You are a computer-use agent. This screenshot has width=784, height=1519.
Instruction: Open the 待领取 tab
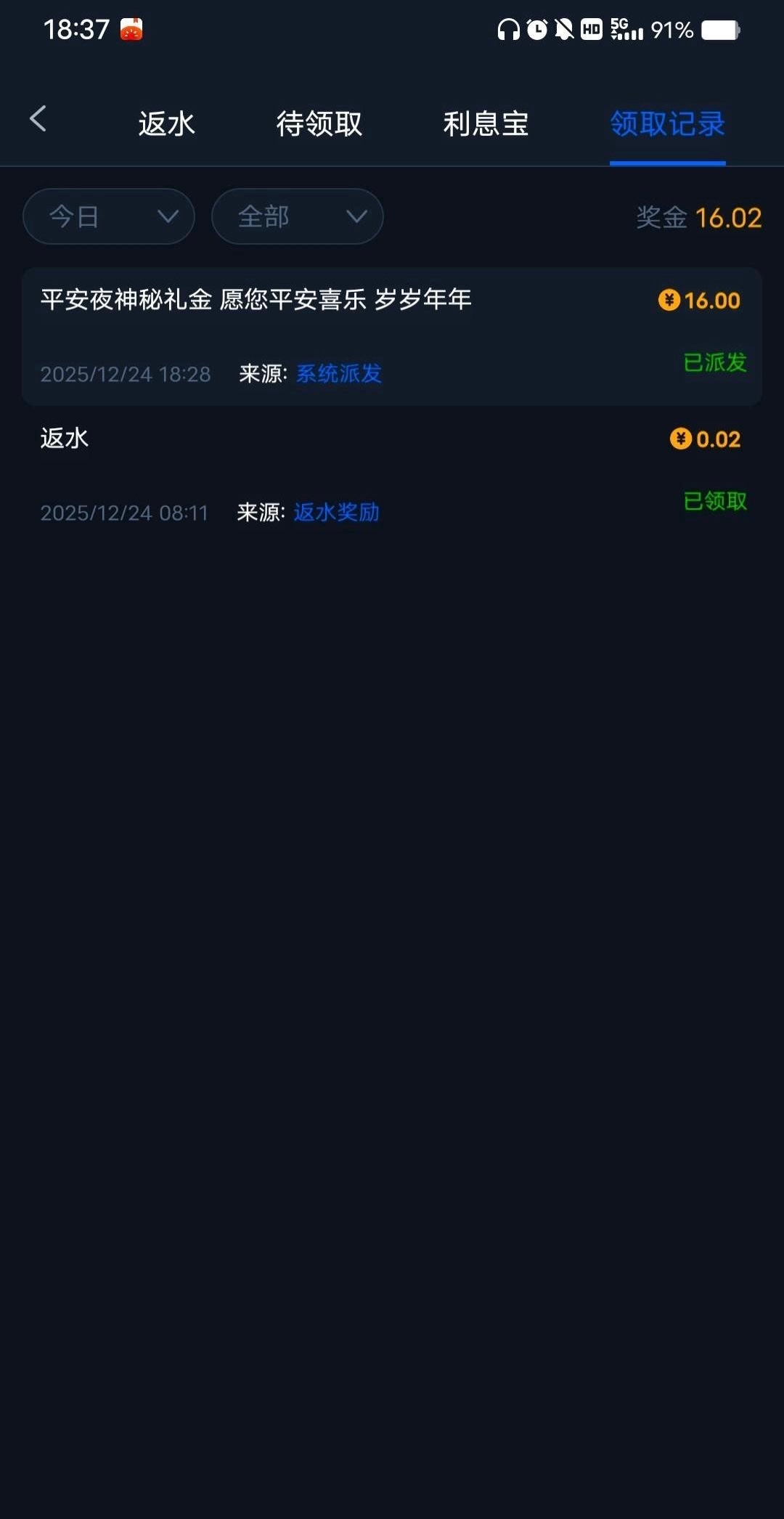(x=319, y=124)
